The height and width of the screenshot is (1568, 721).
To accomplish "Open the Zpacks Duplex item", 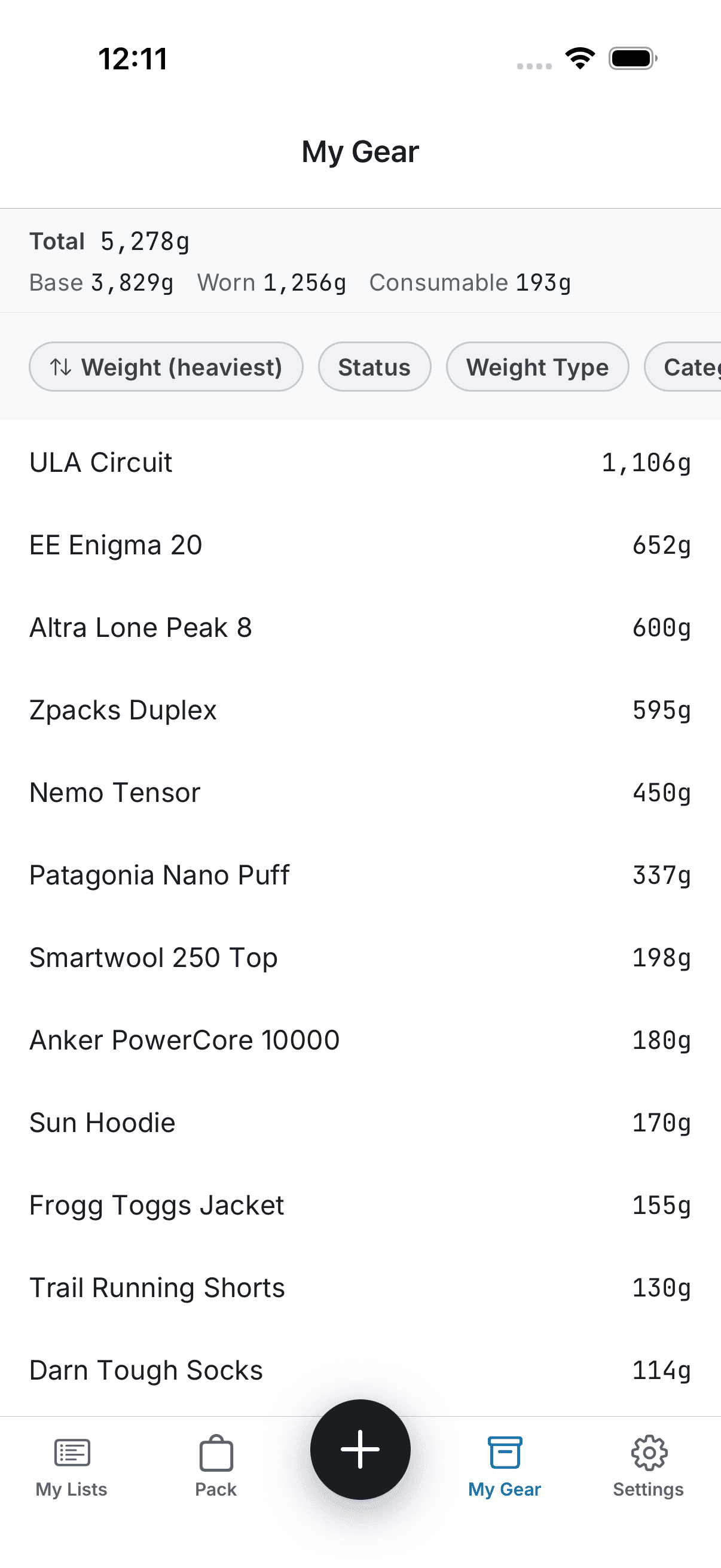I will (360, 709).
